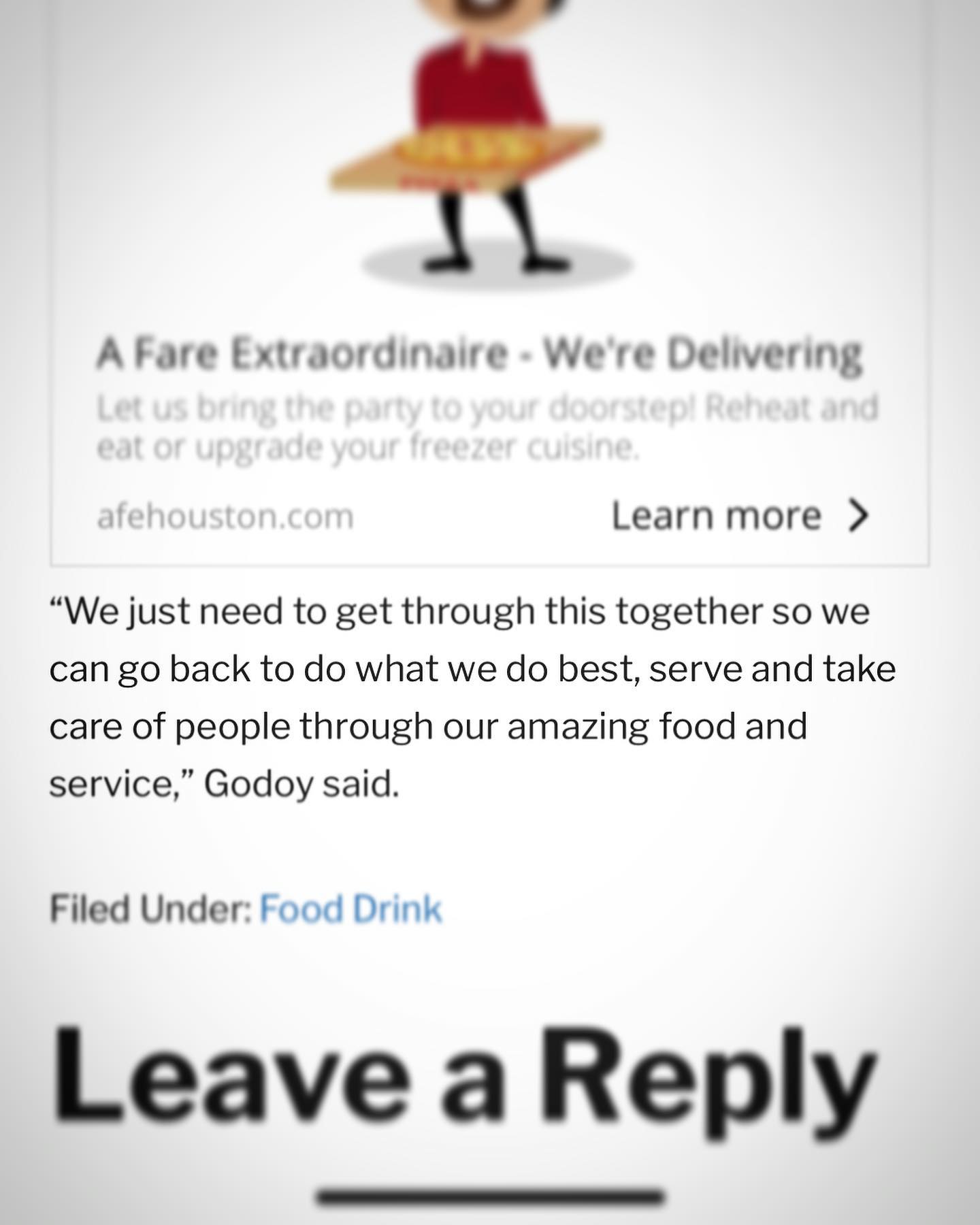This screenshot has width=980, height=1225.
Task: Tap Learn more on the ad
Action: click(739, 516)
